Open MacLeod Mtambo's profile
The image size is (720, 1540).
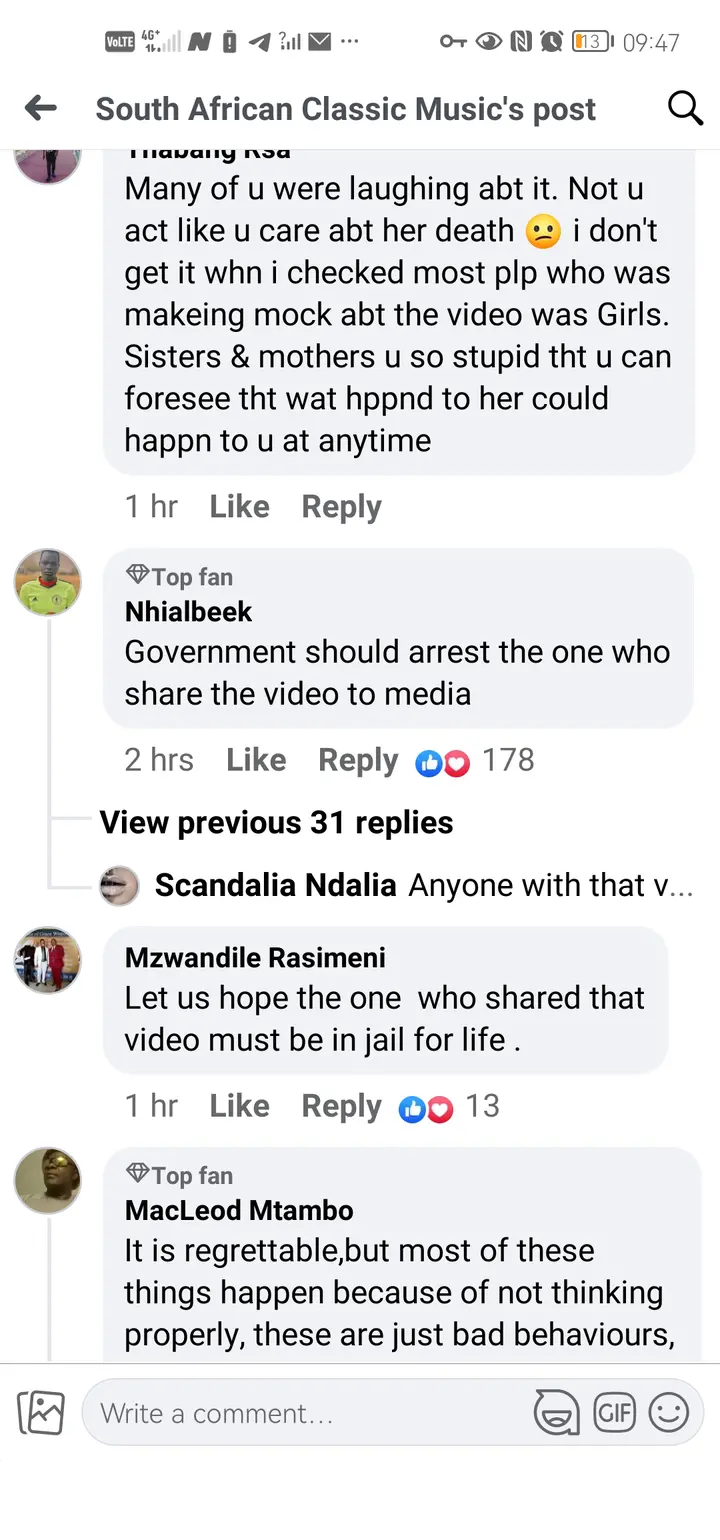tap(239, 1210)
